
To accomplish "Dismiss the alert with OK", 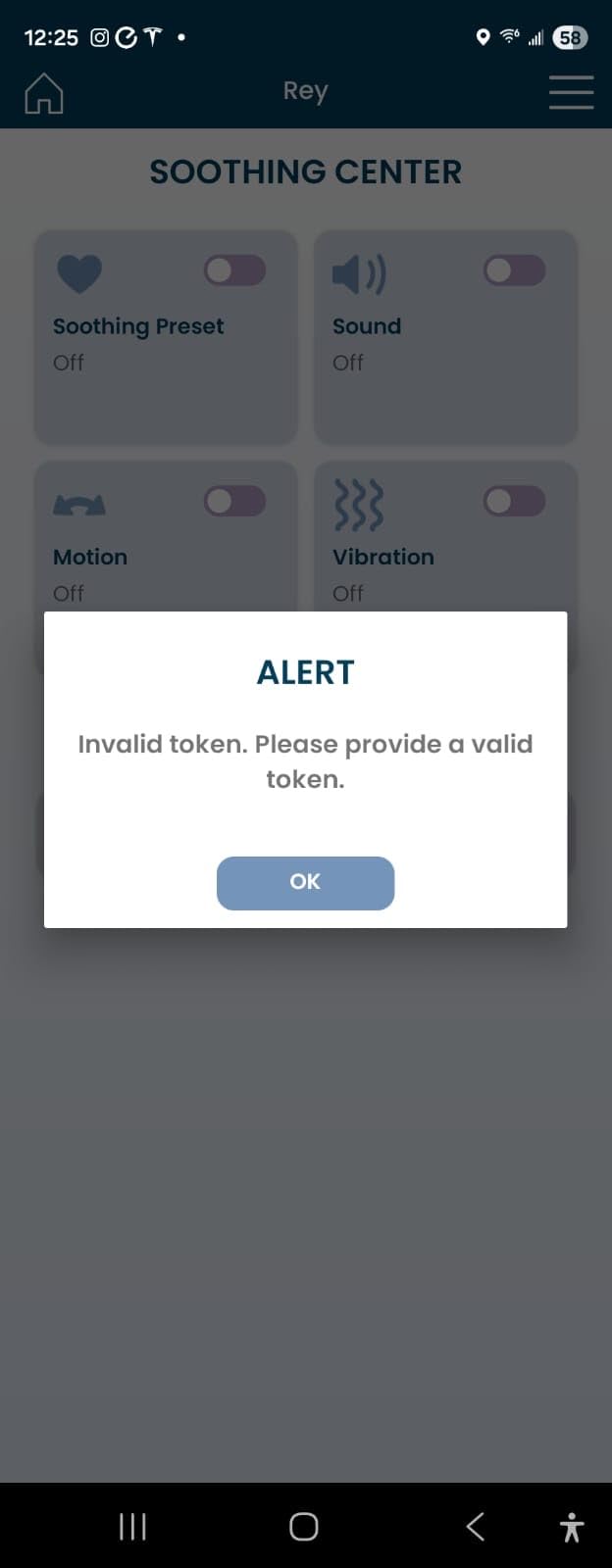I will [x=305, y=882].
